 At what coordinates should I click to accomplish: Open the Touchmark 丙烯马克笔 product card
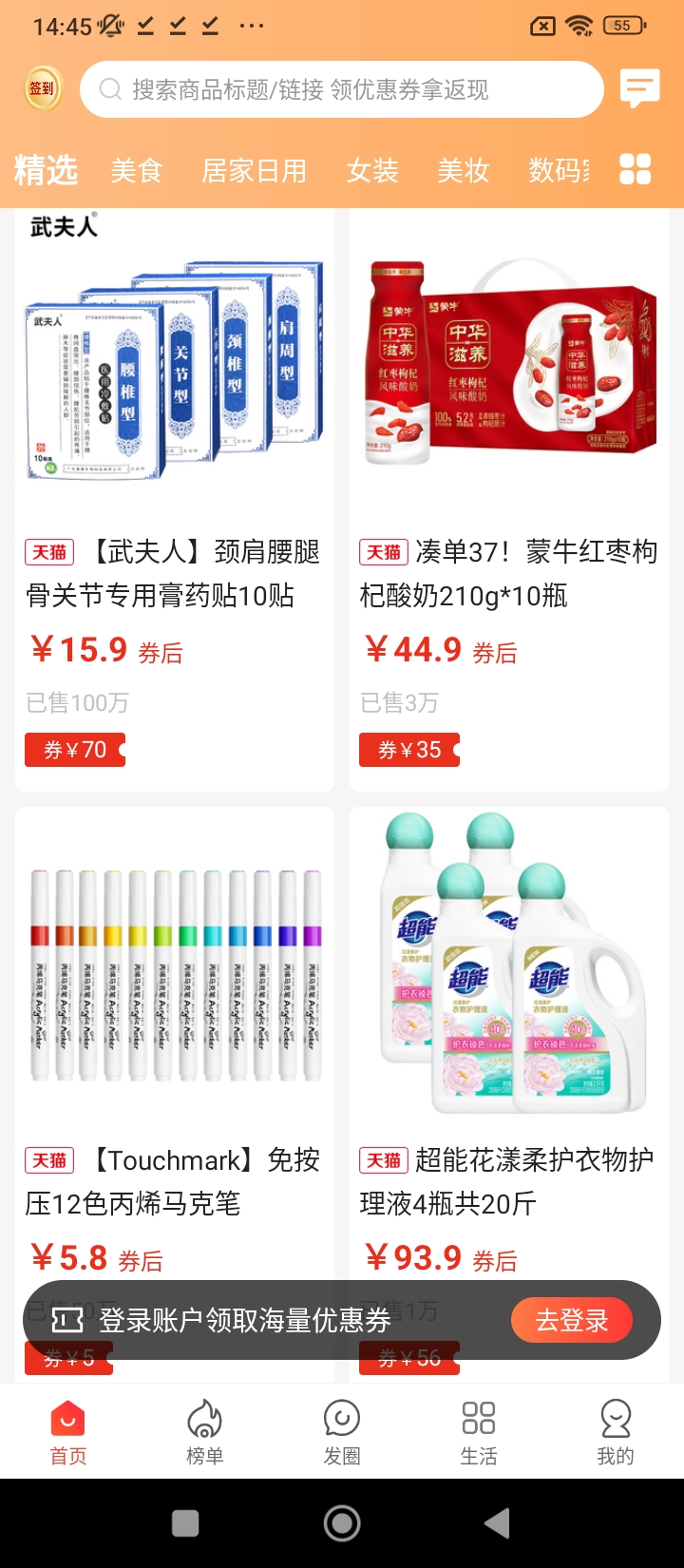(x=175, y=1045)
